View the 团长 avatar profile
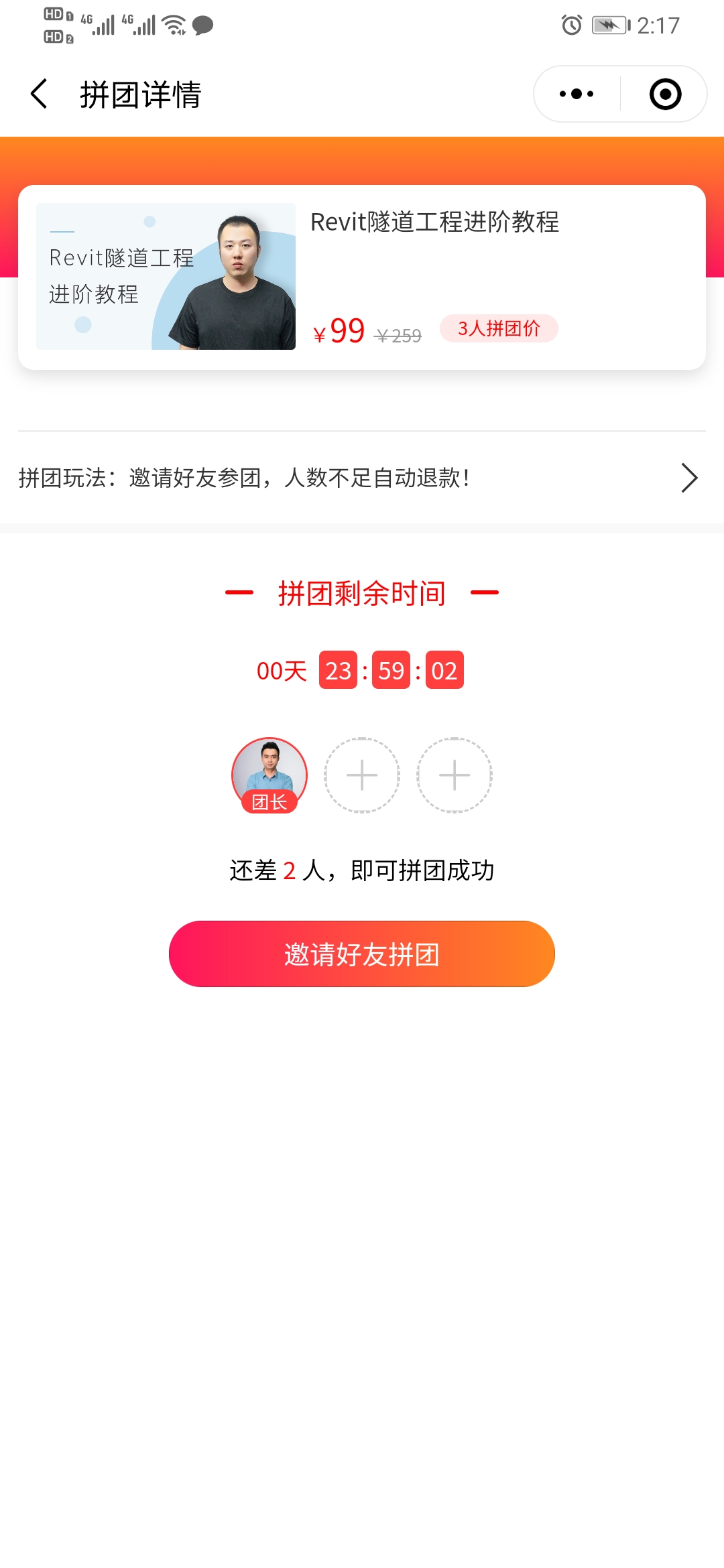This screenshot has width=724, height=1568. click(x=269, y=772)
